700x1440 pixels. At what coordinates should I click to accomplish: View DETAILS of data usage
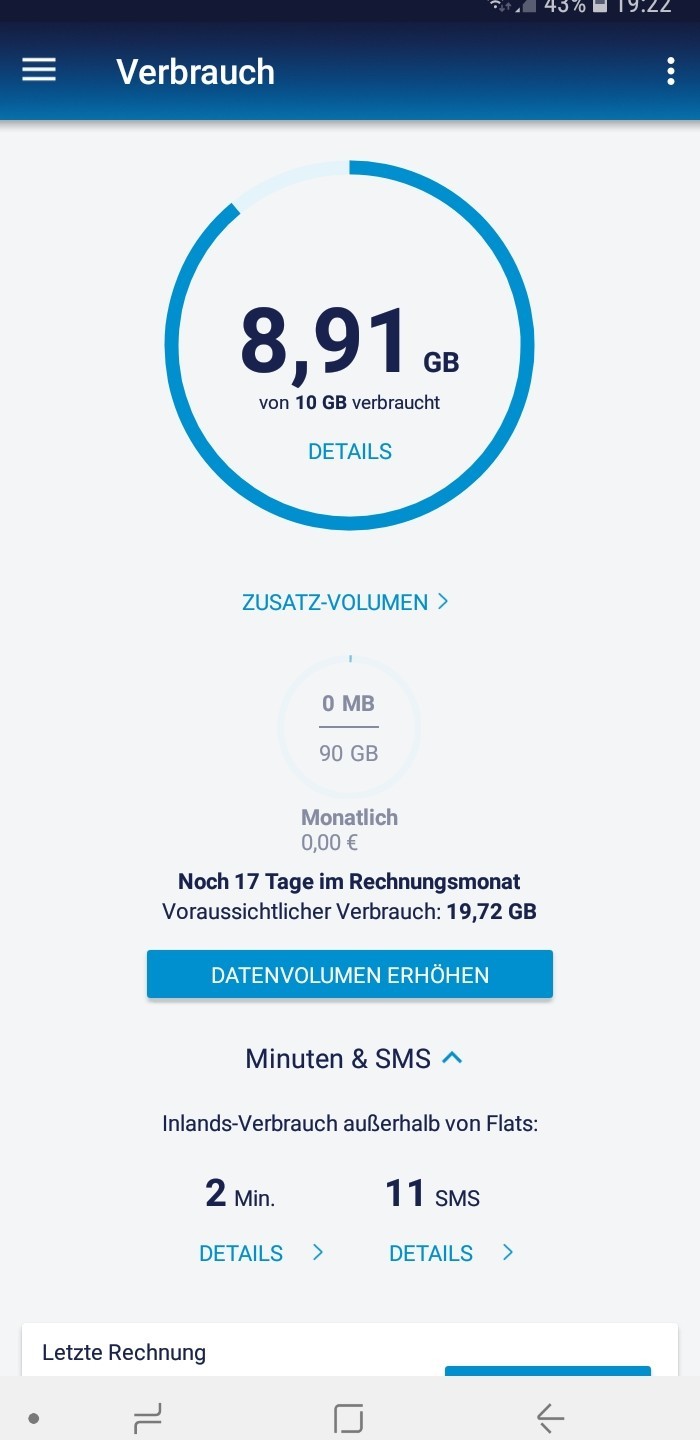350,452
